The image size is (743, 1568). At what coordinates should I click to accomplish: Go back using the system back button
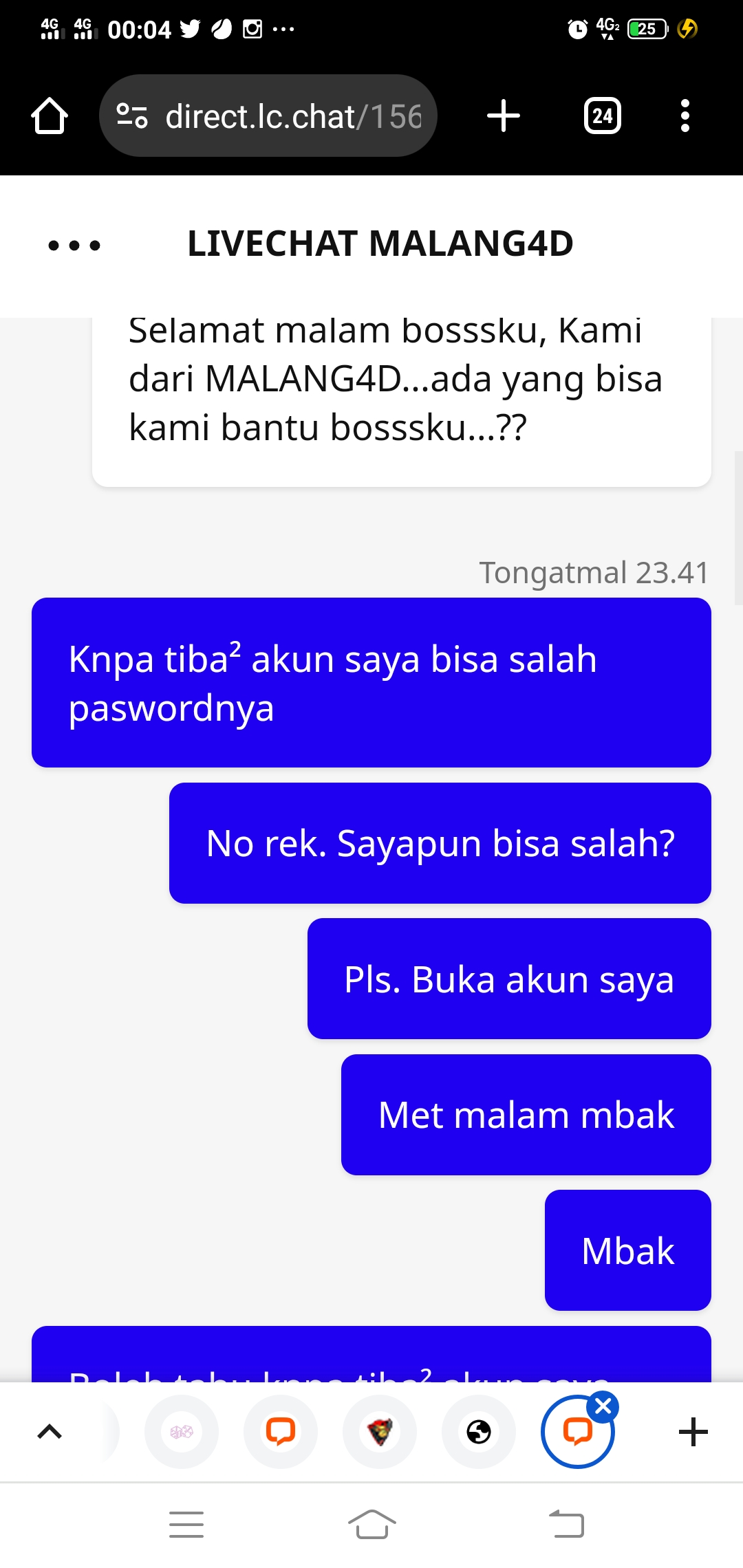tap(567, 1524)
